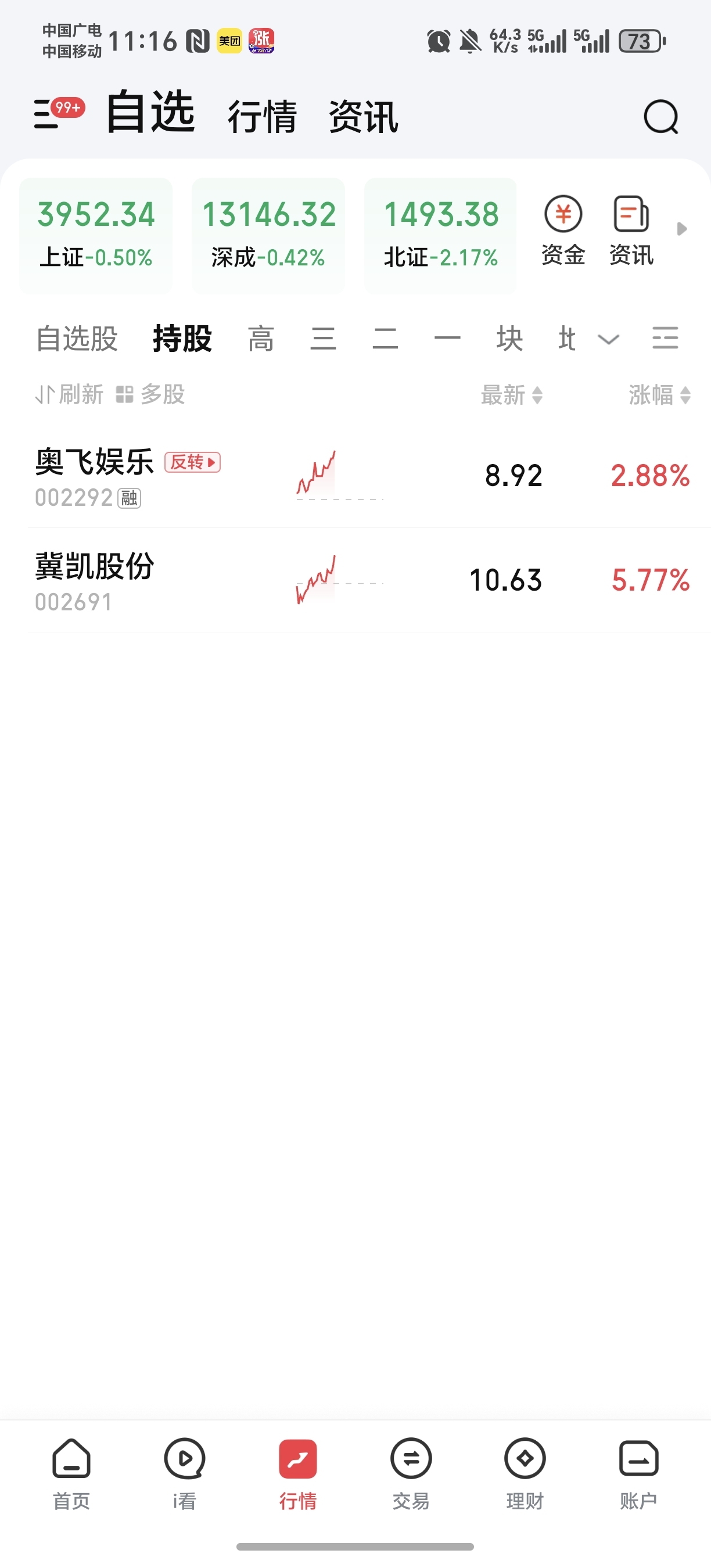This screenshot has height=1568, width=711.
Task: Open the search magnifier icon
Action: [x=660, y=116]
